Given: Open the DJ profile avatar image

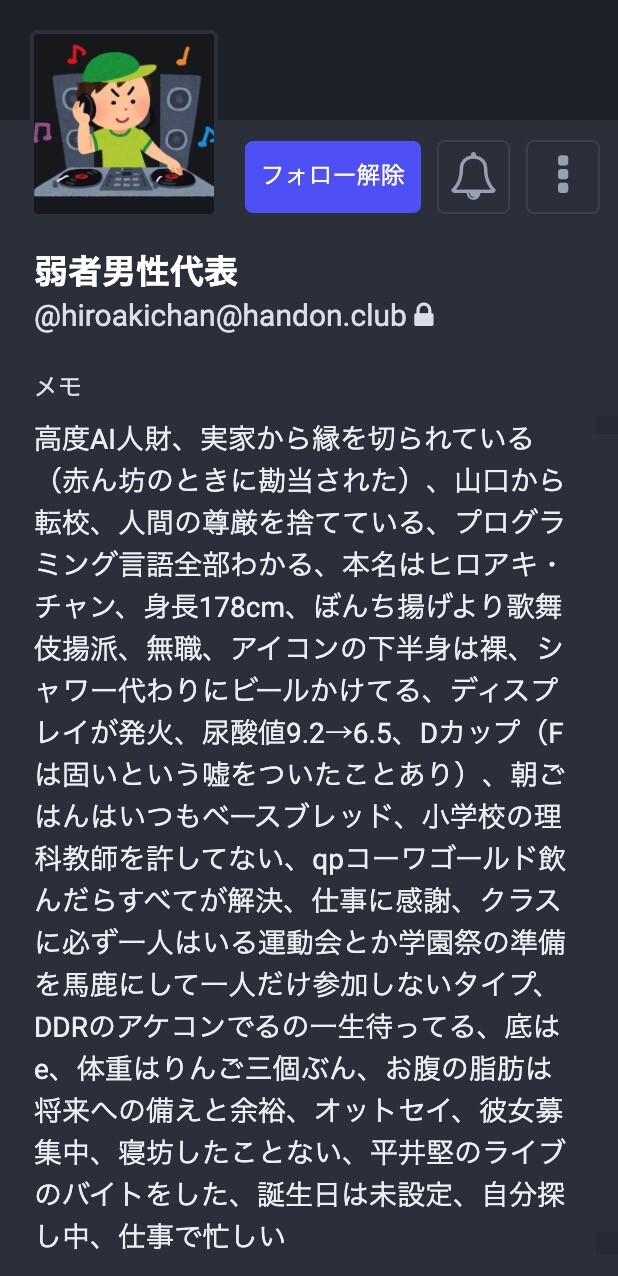Looking at the screenshot, I should point(124,124).
